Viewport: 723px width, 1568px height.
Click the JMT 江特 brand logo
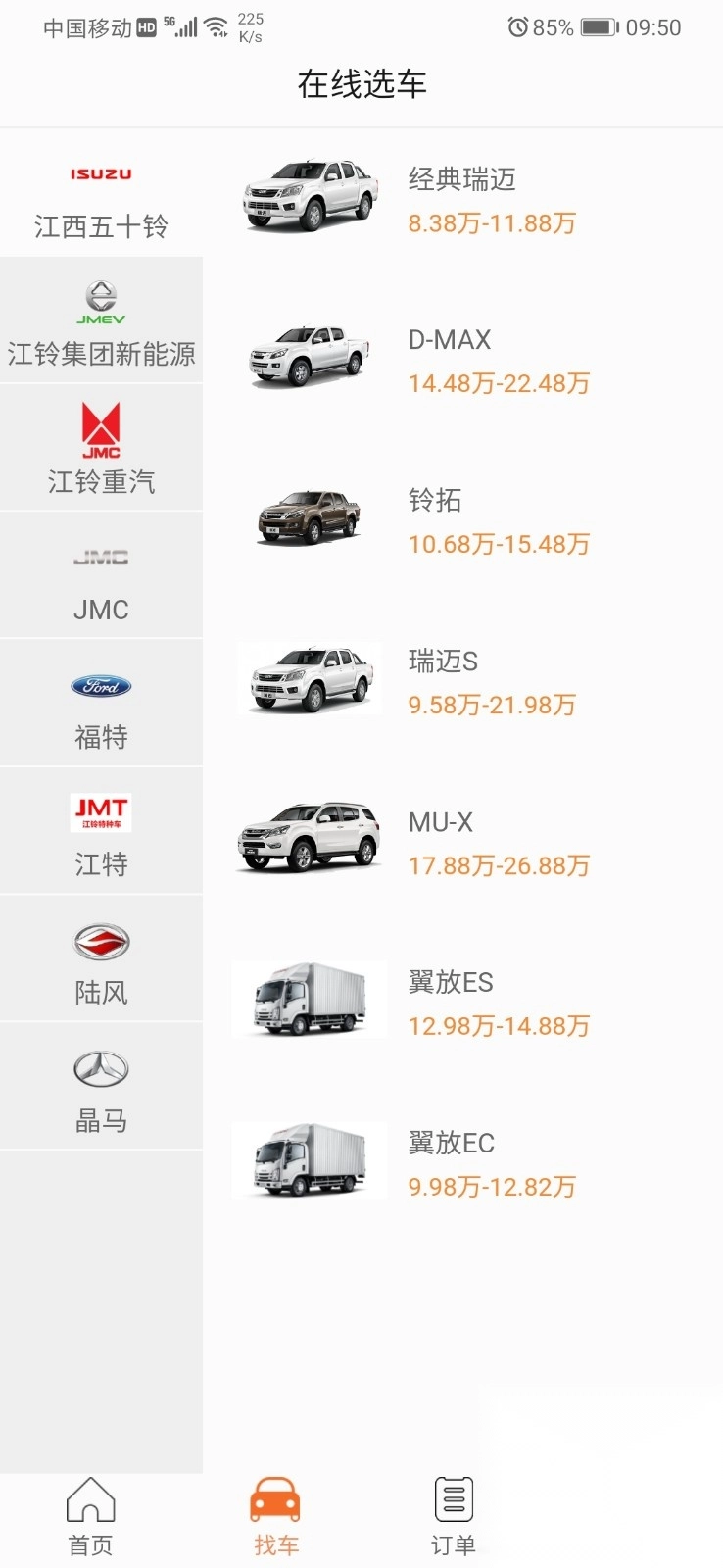coord(101,811)
